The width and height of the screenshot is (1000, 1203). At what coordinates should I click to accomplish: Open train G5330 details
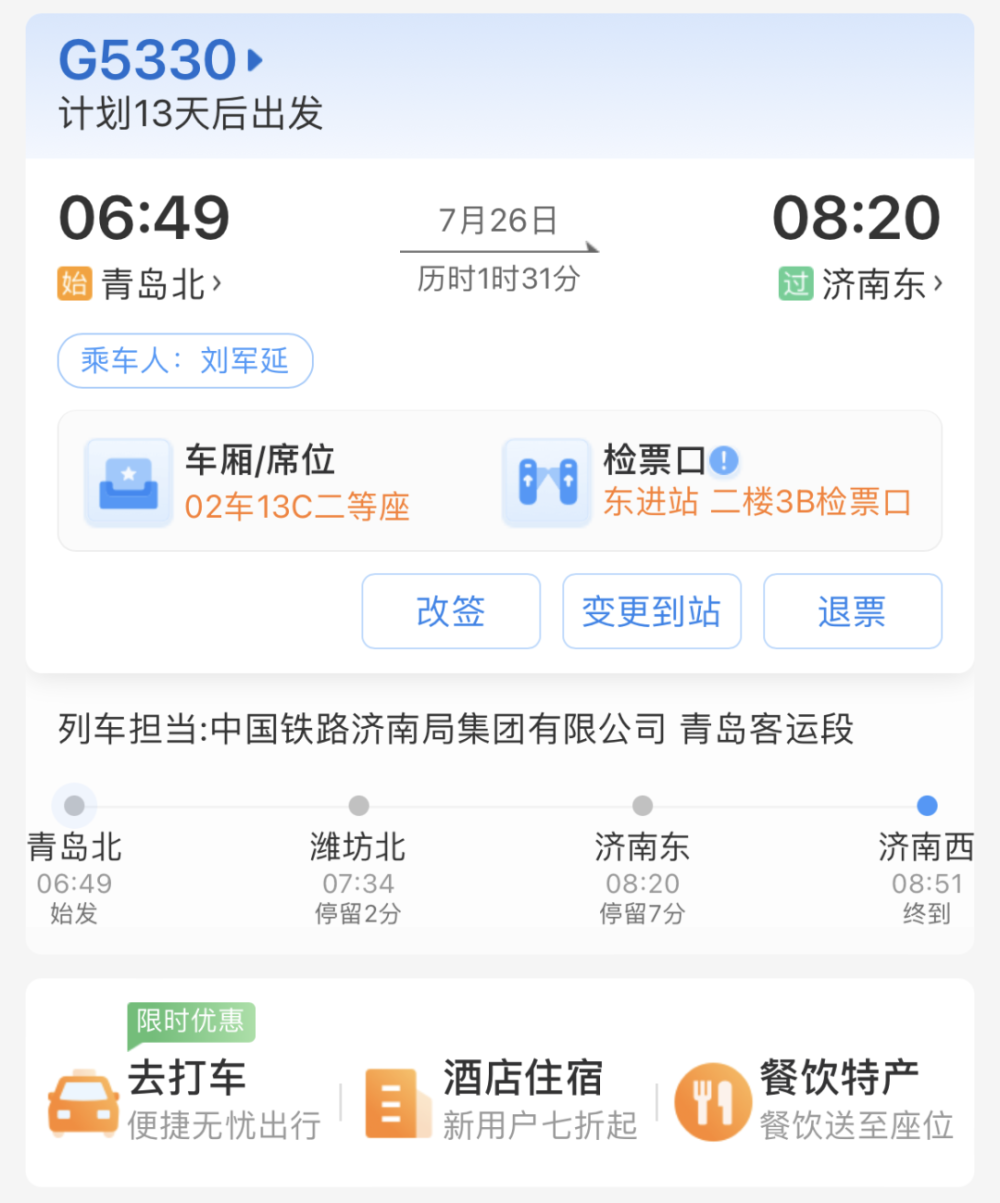click(160, 62)
